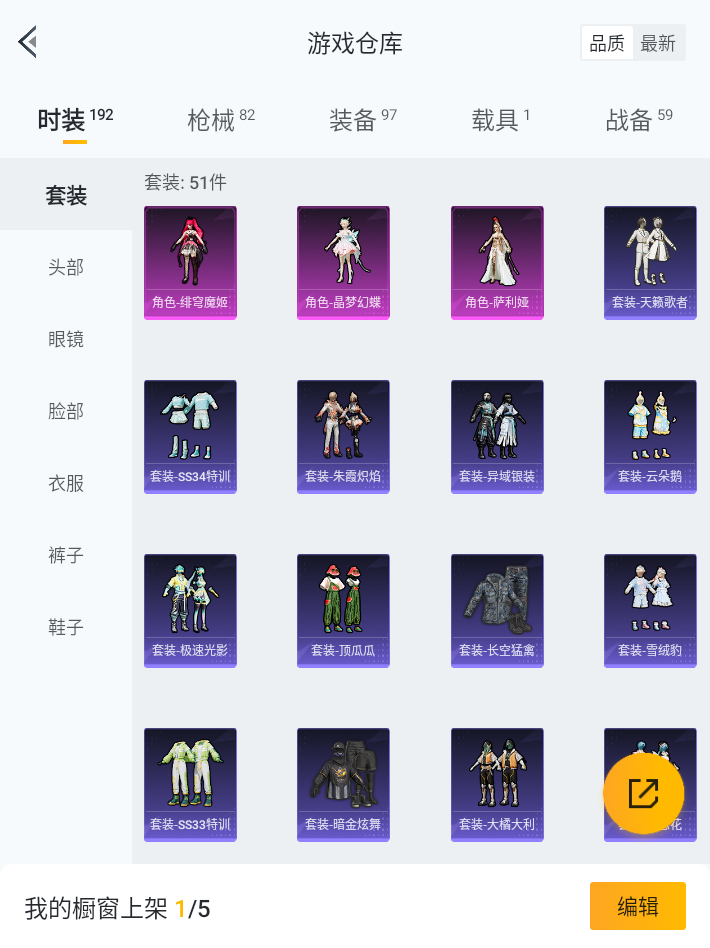710x948 pixels.
Task: Go back using the top-left arrow
Action: (27, 43)
